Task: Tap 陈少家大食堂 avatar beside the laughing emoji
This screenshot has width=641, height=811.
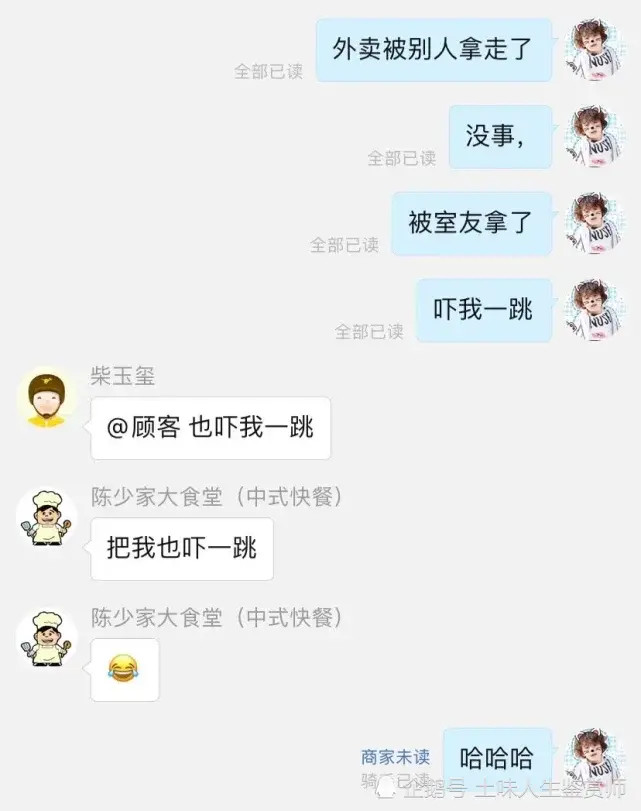Action: [46, 637]
